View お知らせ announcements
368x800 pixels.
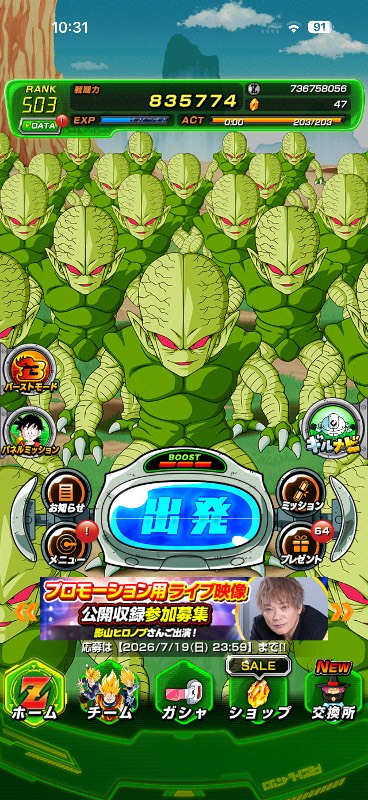point(66,492)
